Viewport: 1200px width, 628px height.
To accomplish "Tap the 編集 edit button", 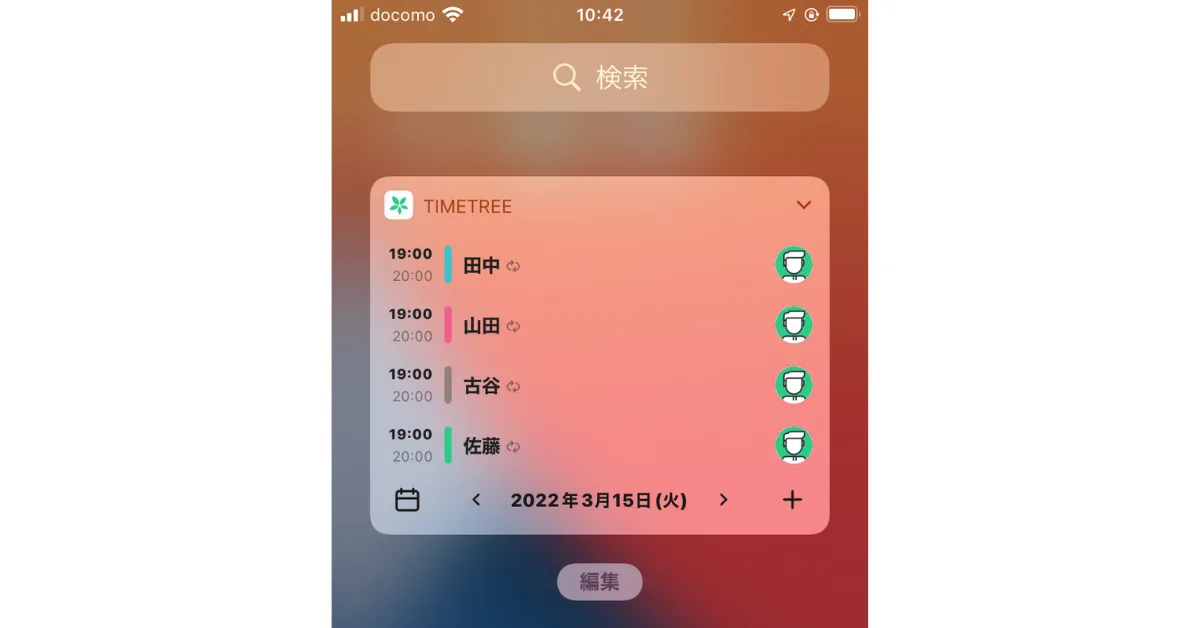I will pos(599,581).
